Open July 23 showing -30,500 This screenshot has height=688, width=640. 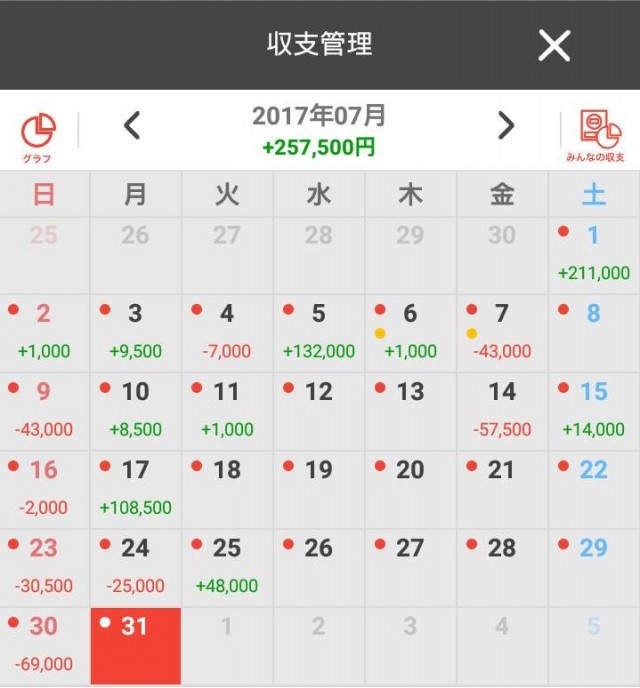pos(44,567)
